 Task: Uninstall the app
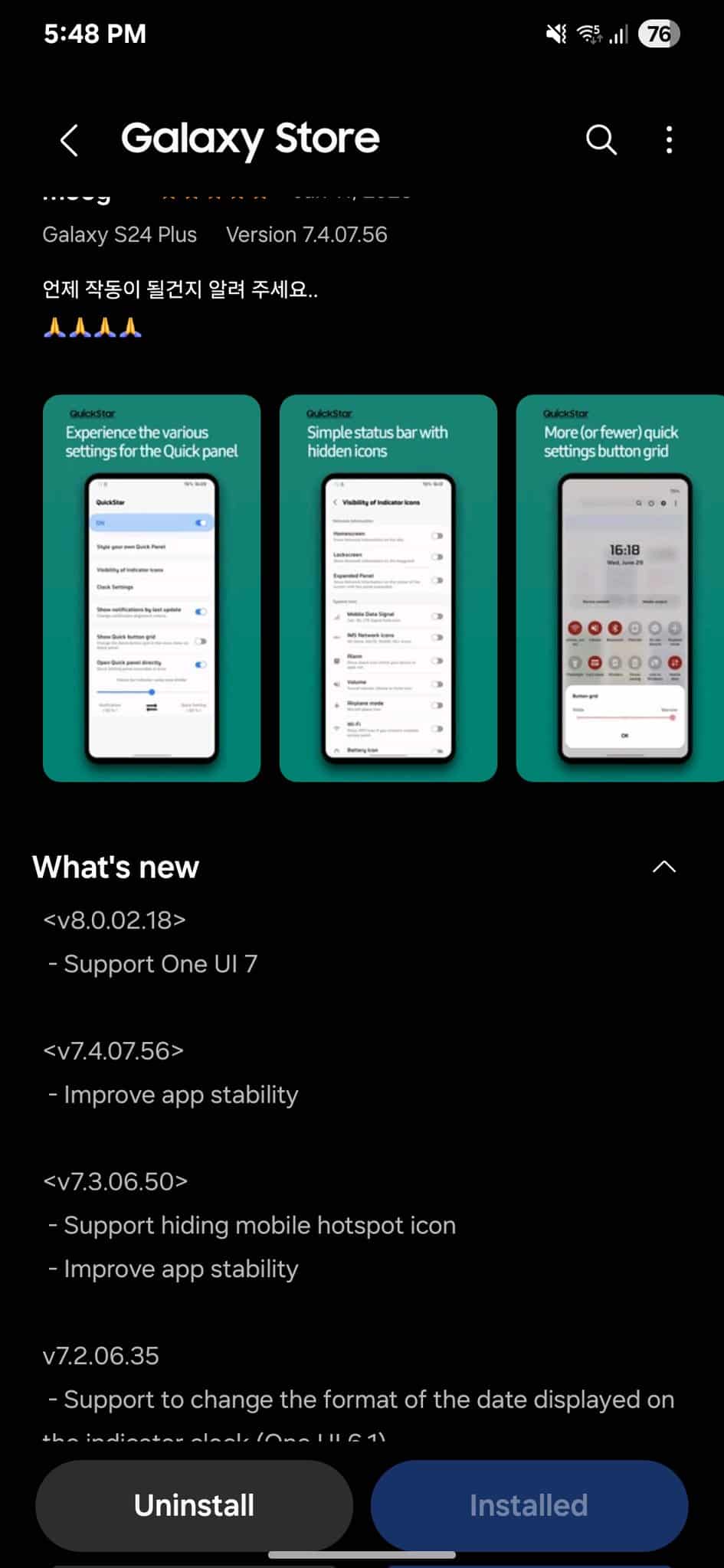coord(194,1505)
